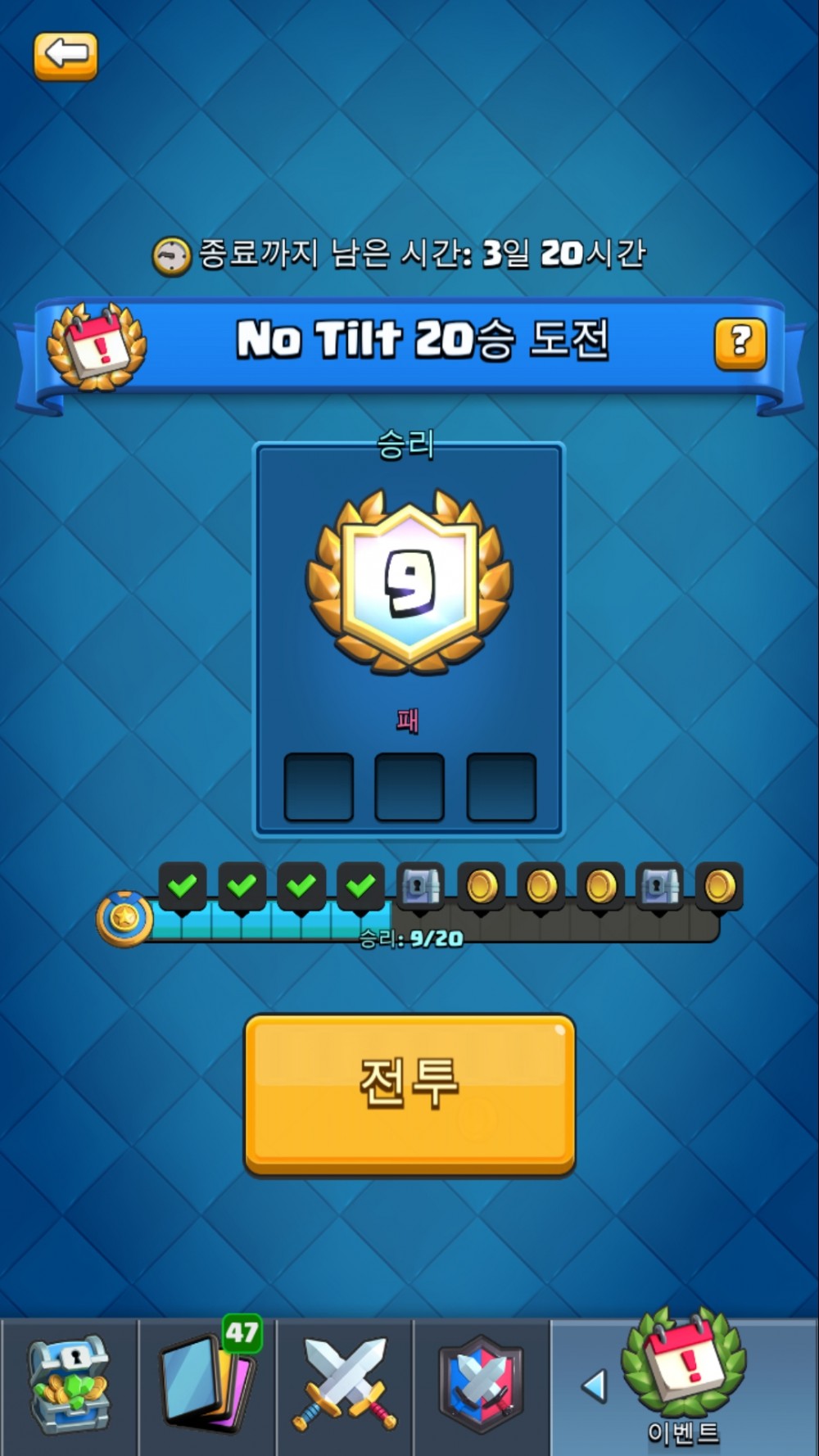Go back with the yellow arrow button
Screen dimensions: 819x1456
[x=66, y=56]
